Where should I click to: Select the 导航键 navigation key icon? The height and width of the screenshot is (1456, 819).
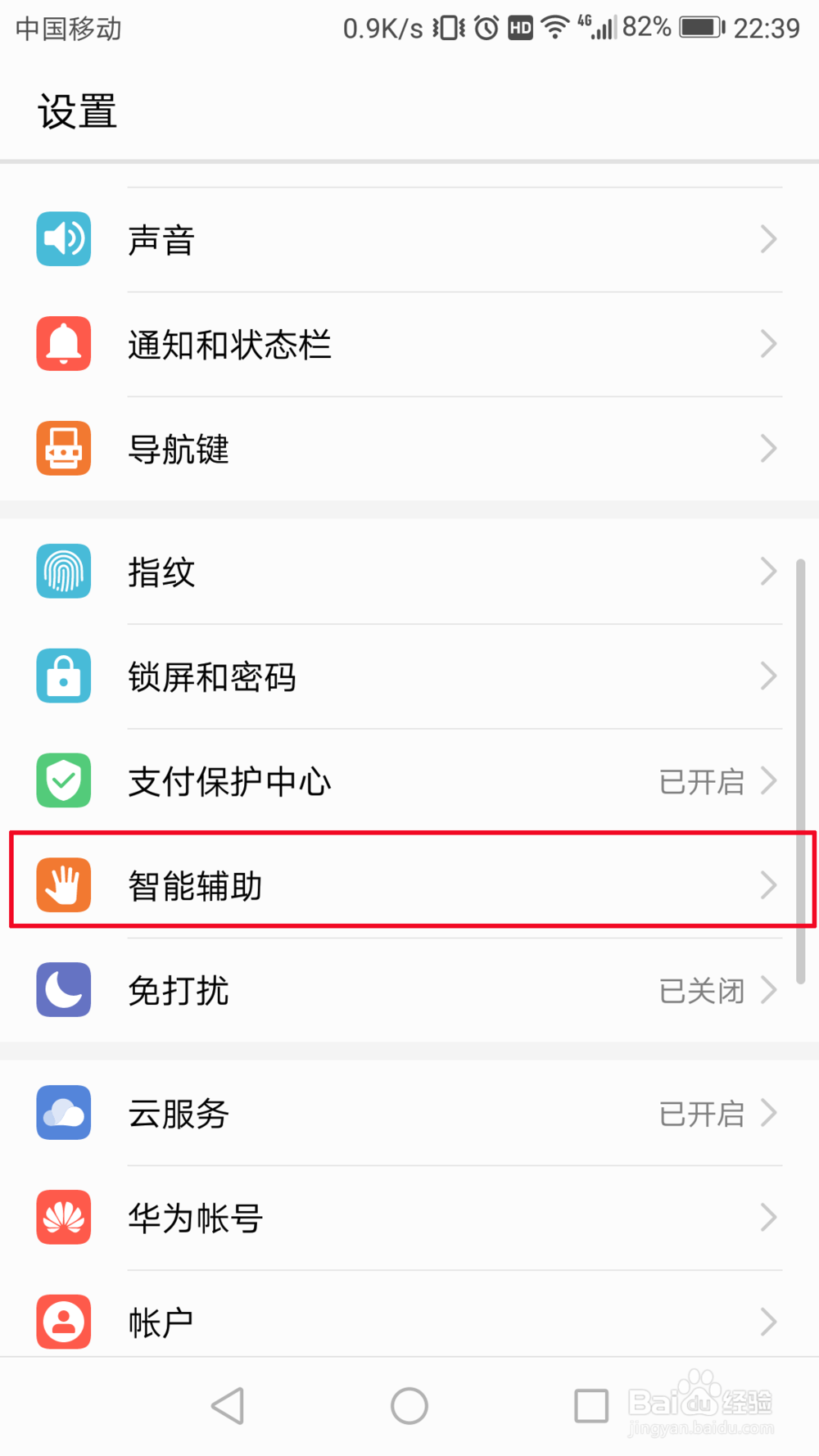click(x=63, y=449)
